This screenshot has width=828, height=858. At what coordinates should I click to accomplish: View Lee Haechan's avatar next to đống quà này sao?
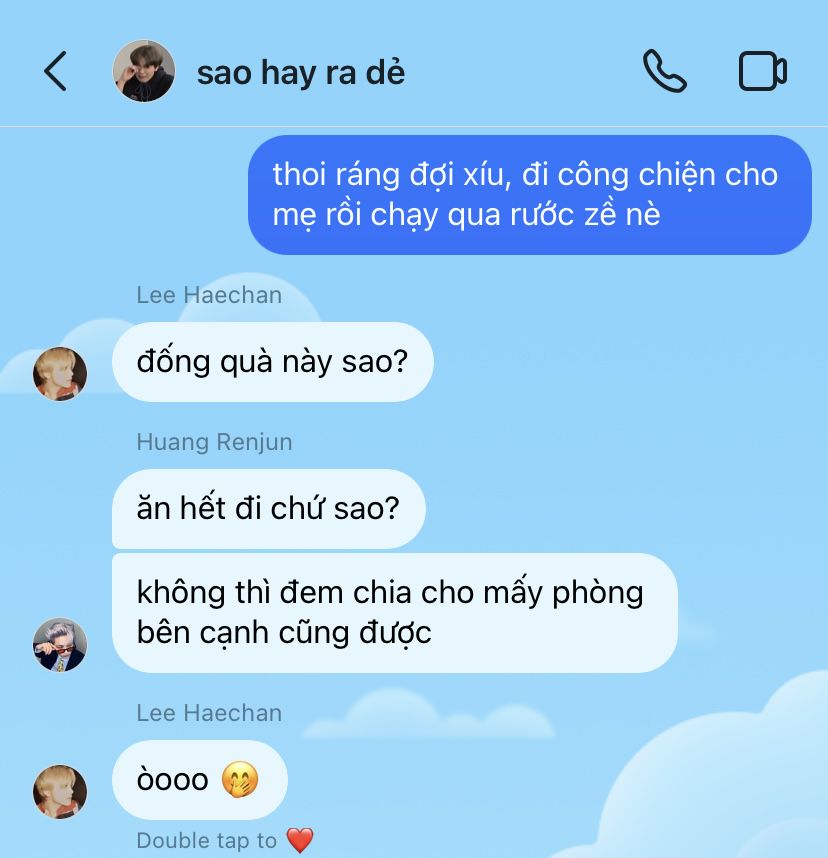tap(60, 373)
